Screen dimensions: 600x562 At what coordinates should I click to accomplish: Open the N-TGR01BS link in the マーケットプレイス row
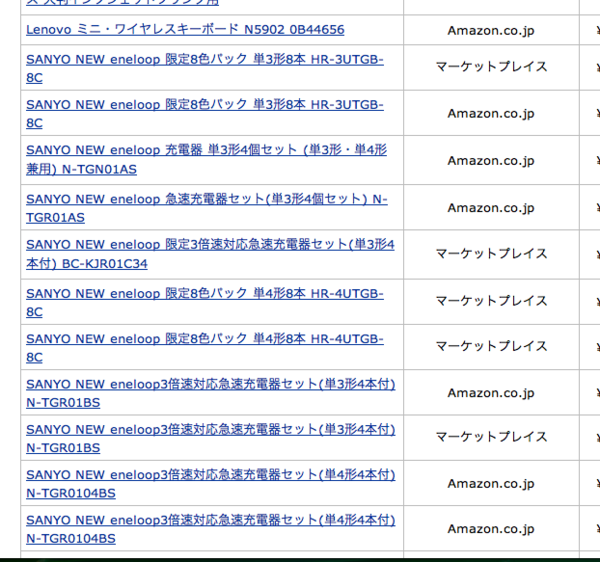pyautogui.click(x=210, y=429)
